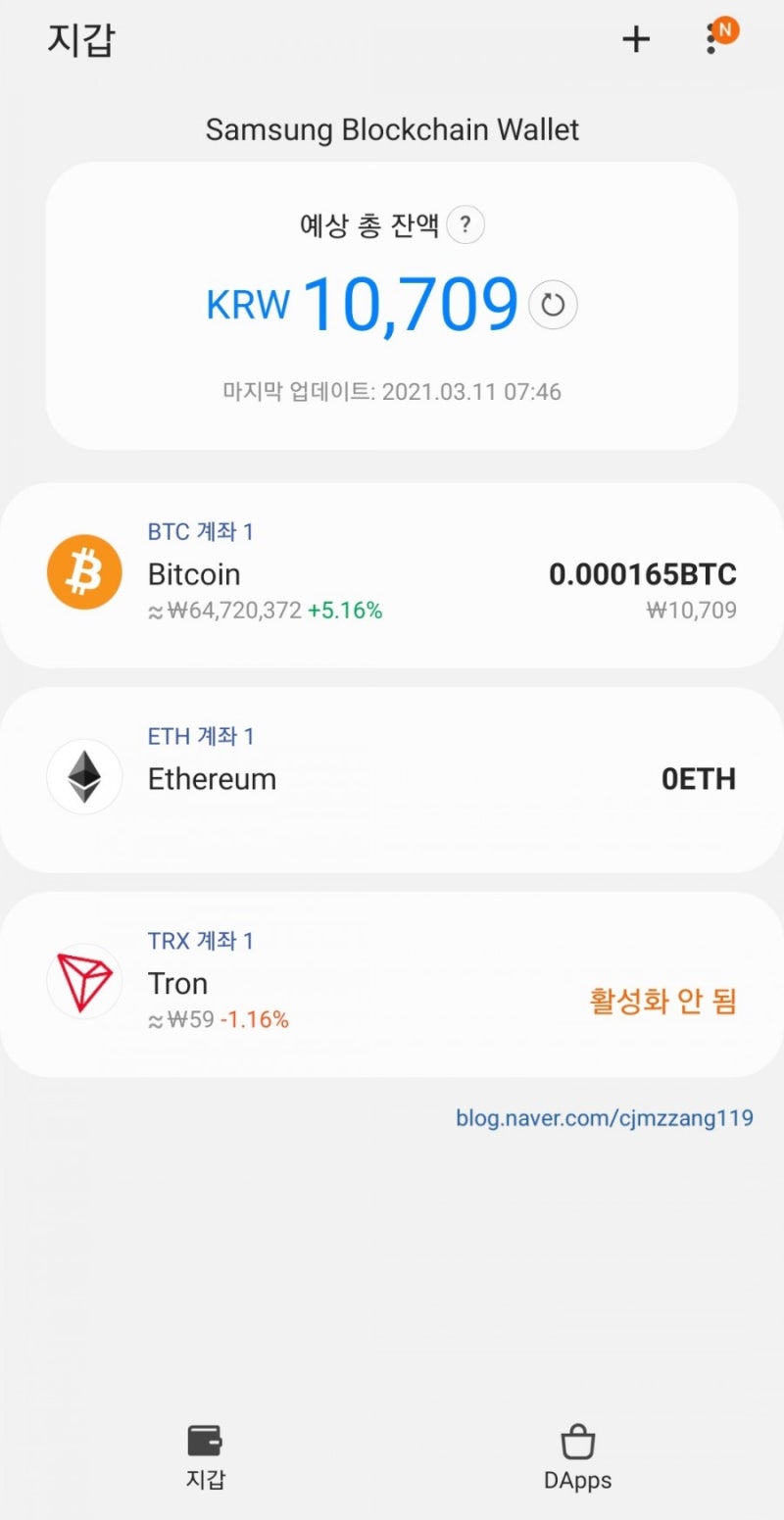Tap 활성화 안 됨 to activate Tron
784x1520 pixels.
(x=662, y=1001)
